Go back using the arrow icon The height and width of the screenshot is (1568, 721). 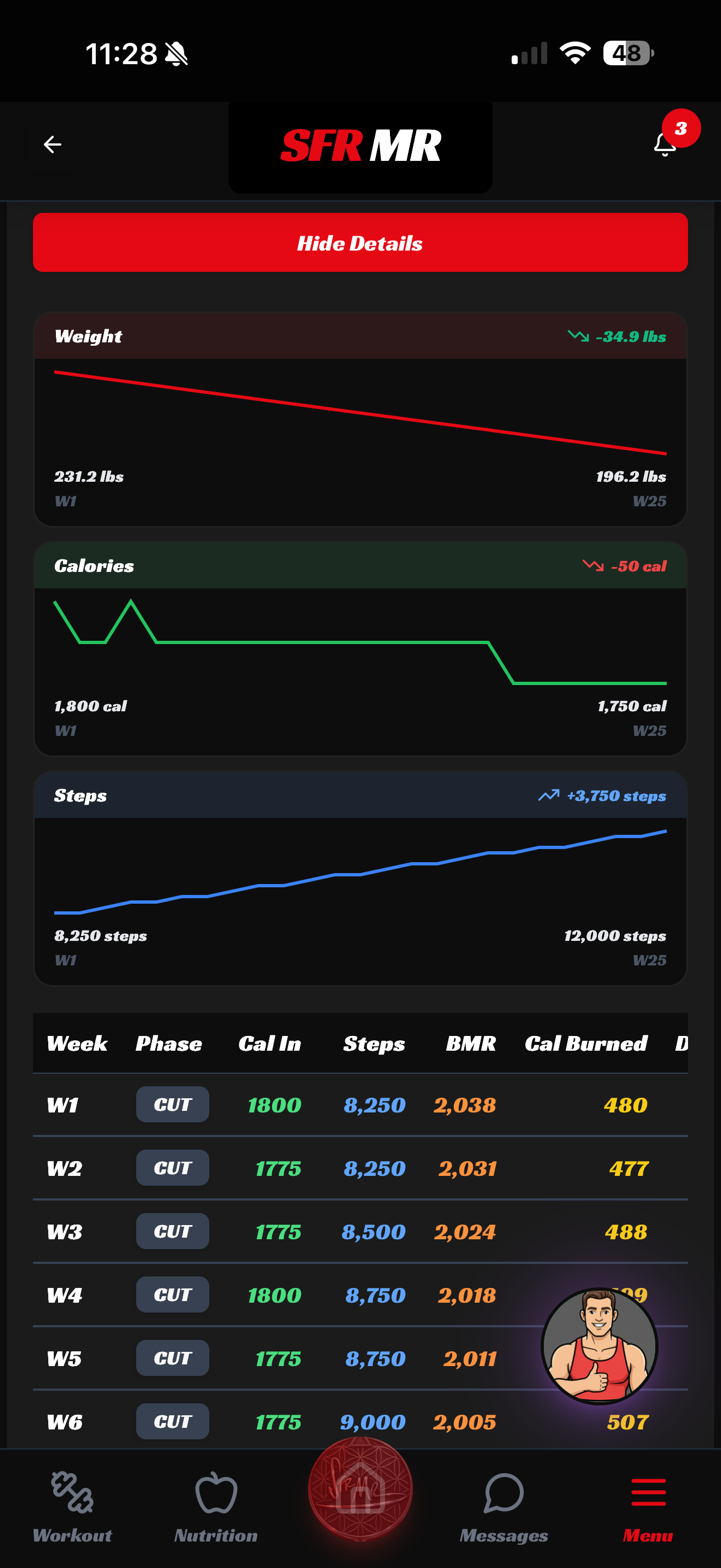52,145
